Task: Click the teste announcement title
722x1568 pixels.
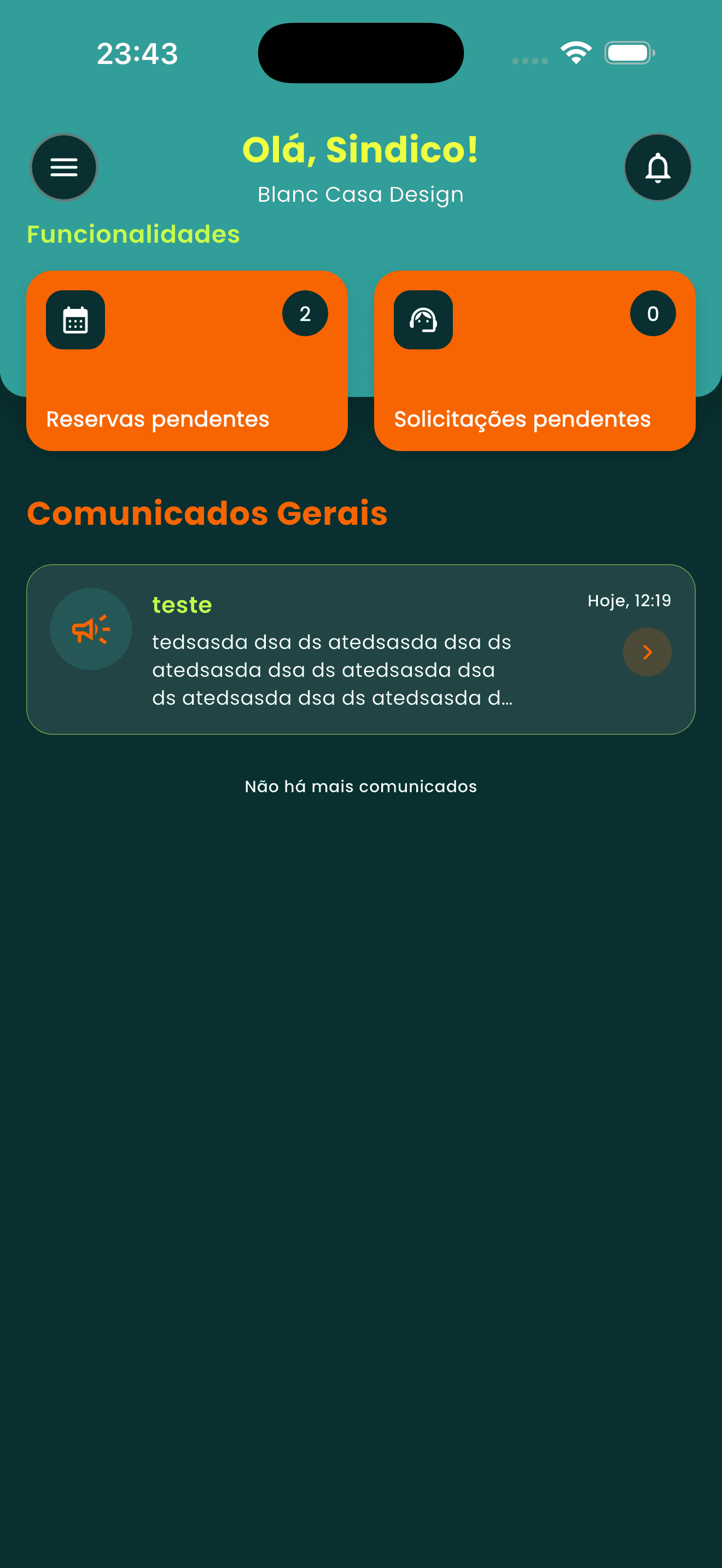Action: click(182, 605)
